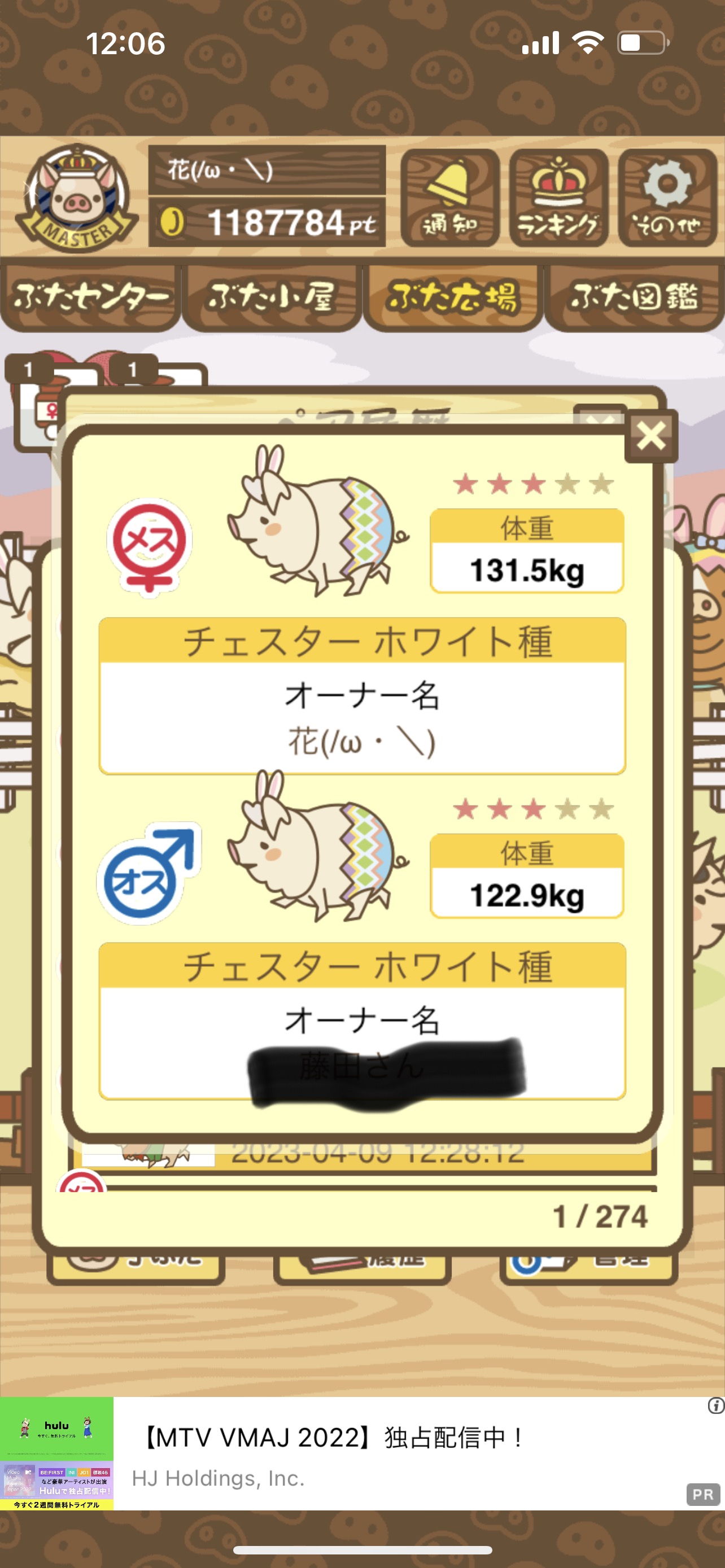Open the その他 gear settings
The height and width of the screenshot is (1568, 725).
tap(667, 198)
